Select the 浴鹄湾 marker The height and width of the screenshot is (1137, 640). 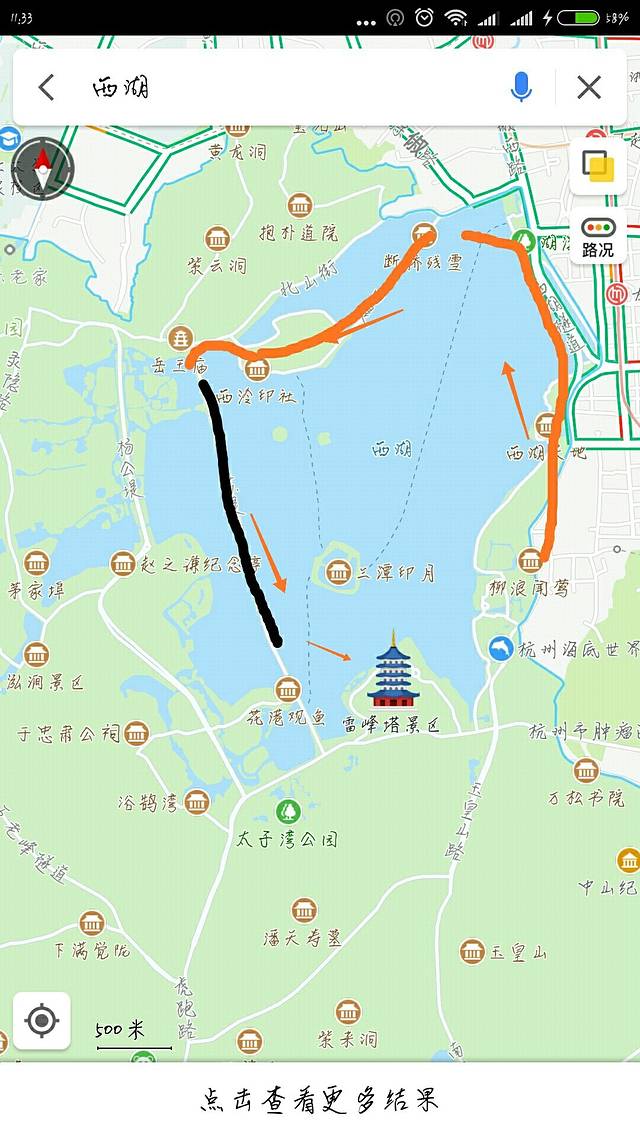pyautogui.click(x=197, y=801)
